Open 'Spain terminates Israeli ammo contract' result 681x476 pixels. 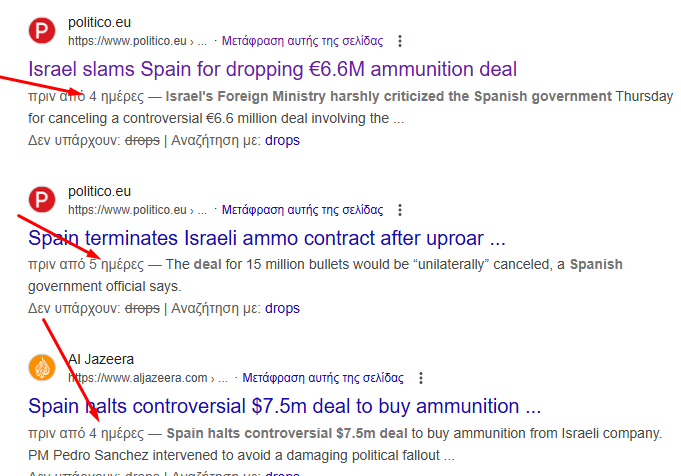[x=267, y=238]
